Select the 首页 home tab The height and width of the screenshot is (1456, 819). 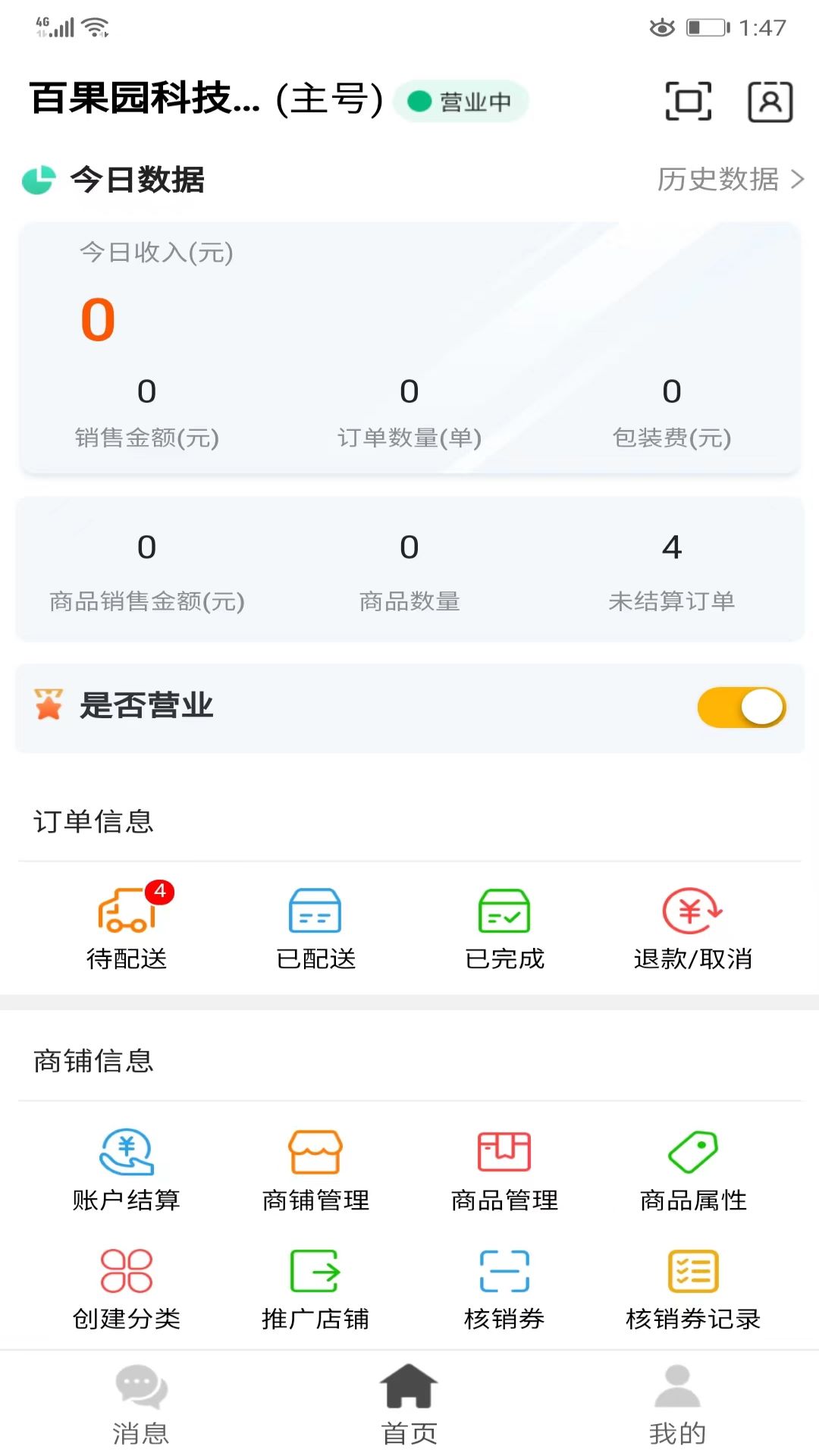point(409,1403)
